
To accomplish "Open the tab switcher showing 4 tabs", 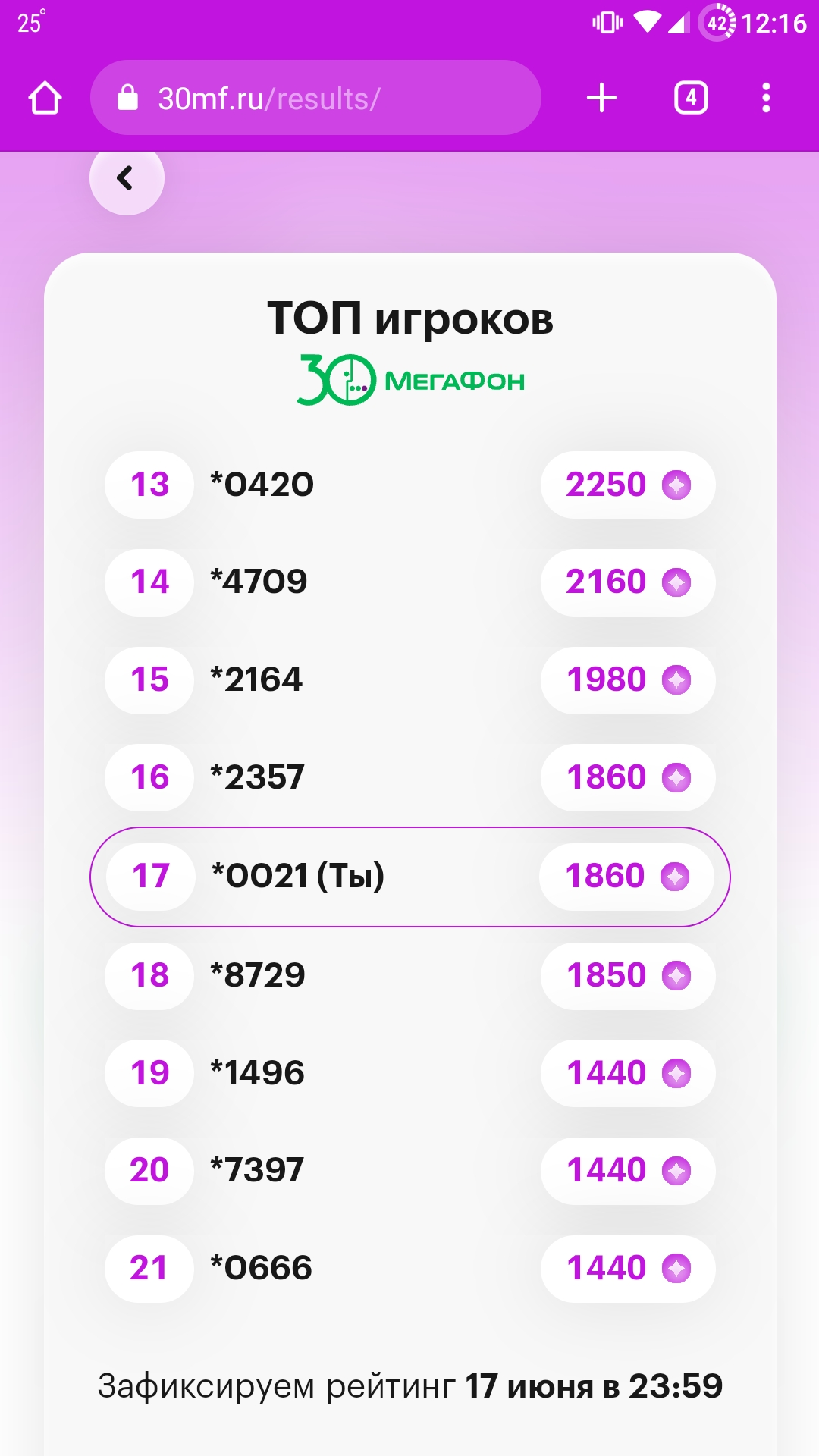I will click(691, 98).
